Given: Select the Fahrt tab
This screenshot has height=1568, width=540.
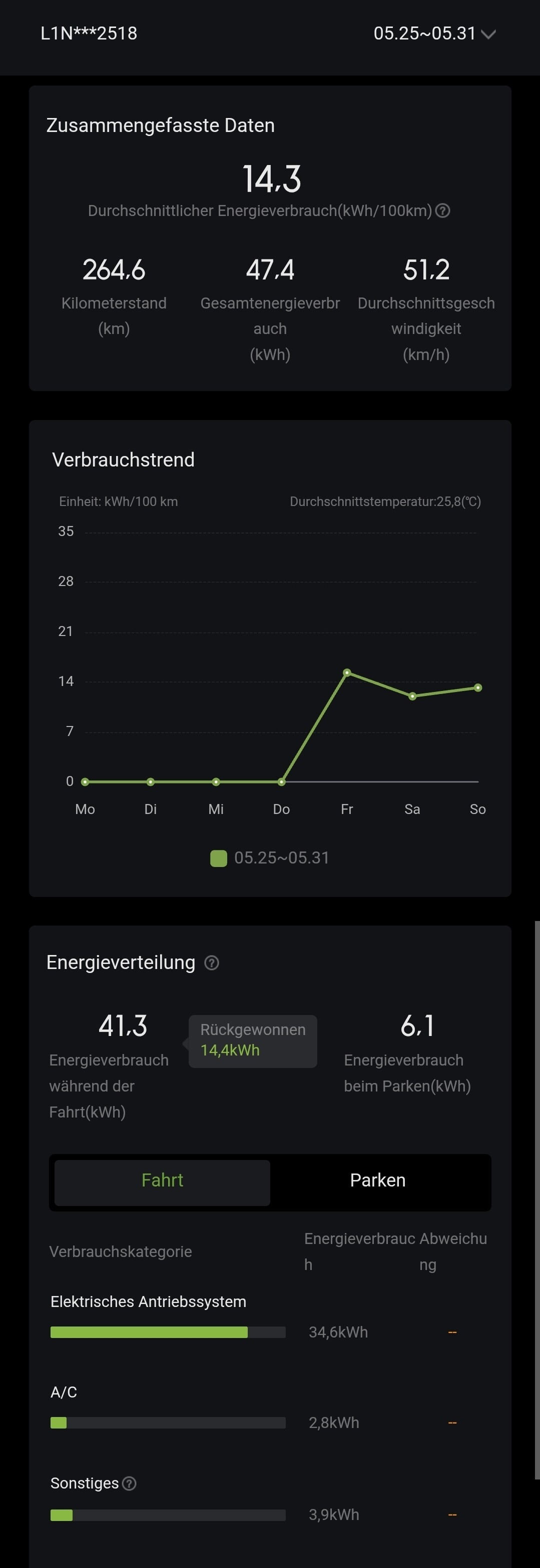Looking at the screenshot, I should [162, 1180].
